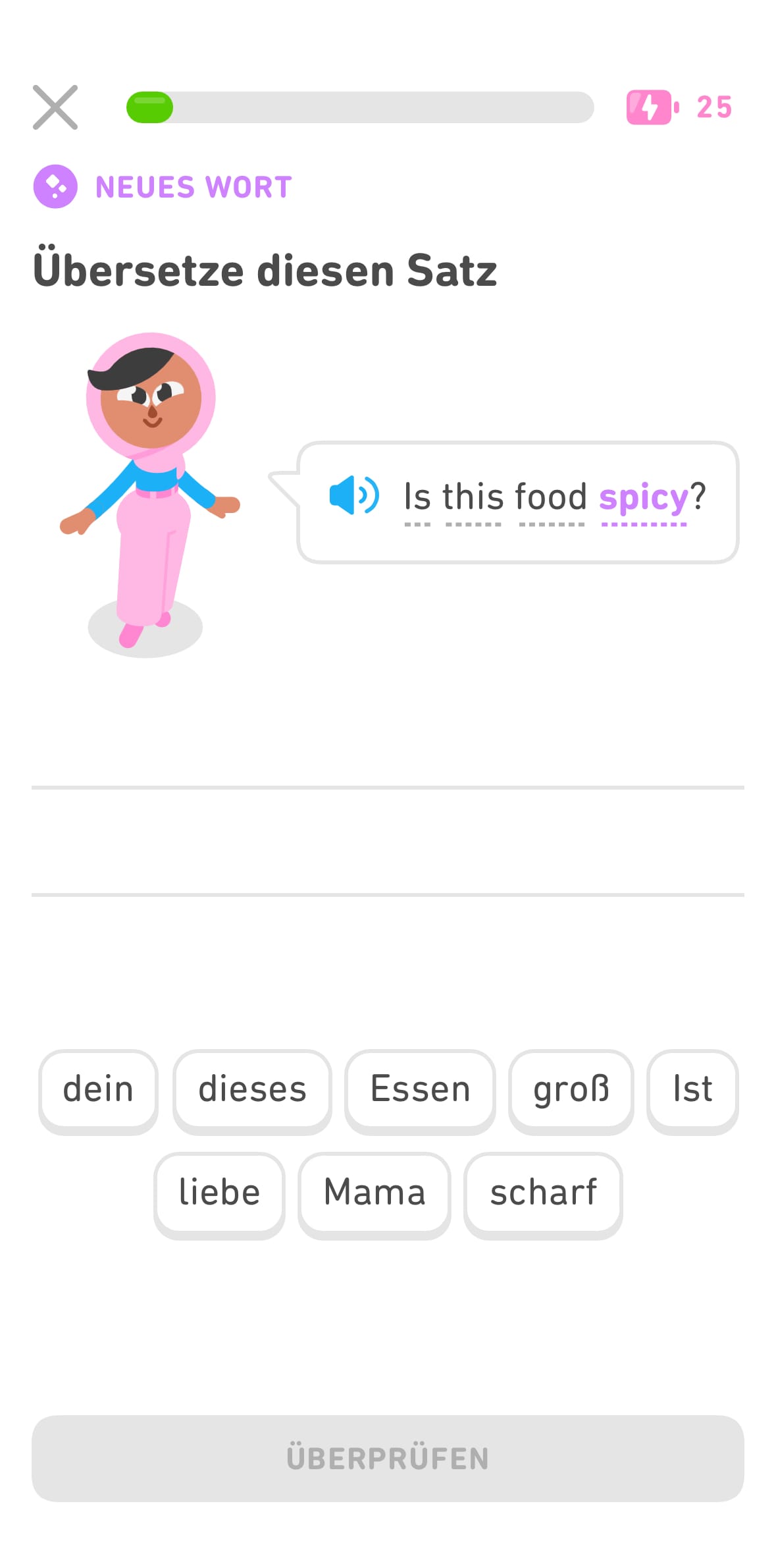Click the purple NEUES WORT badge icon
Viewport: 776px width, 1568px height.
pyautogui.click(x=55, y=187)
